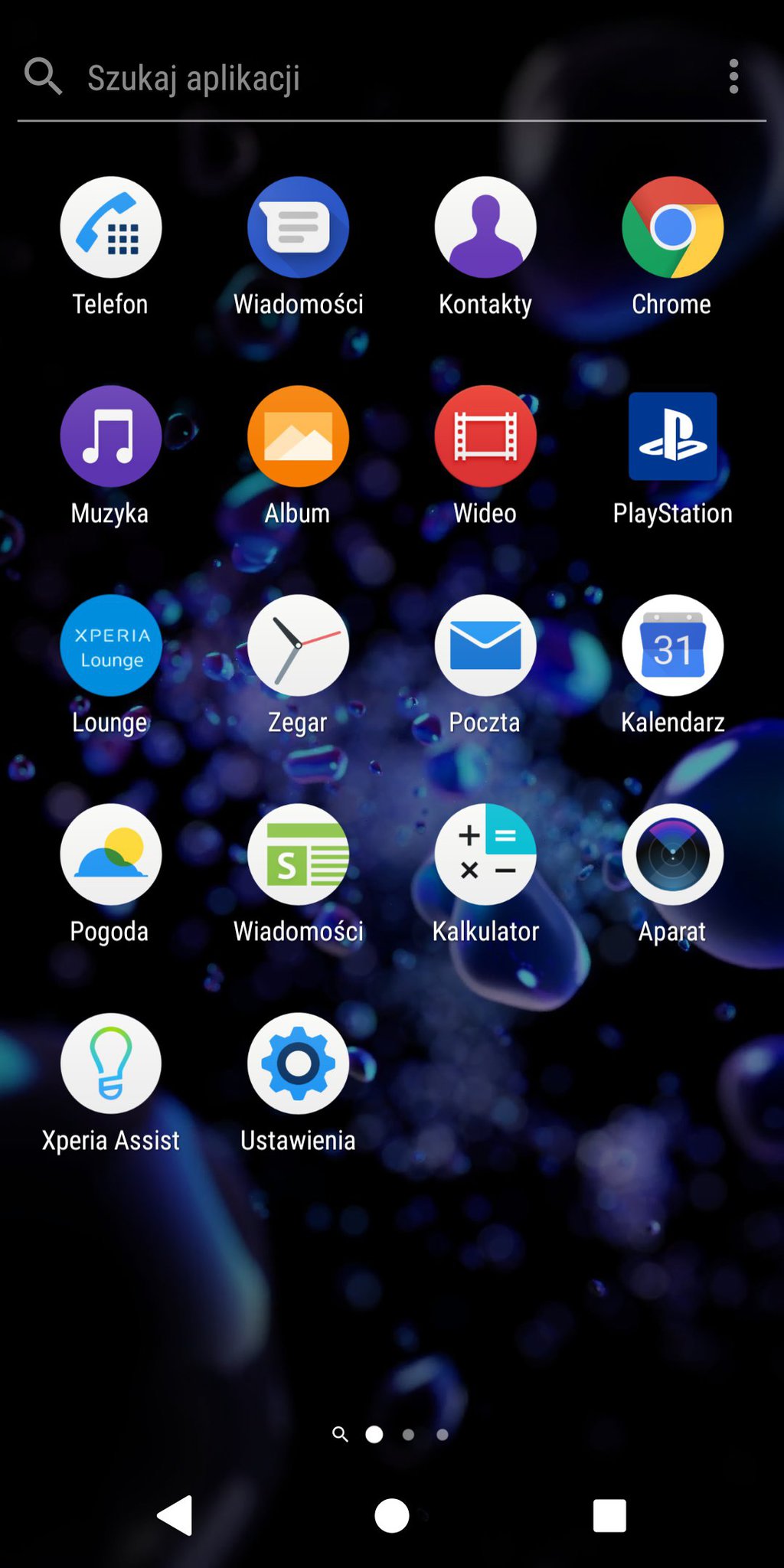Open the Muzyka app

click(x=111, y=436)
